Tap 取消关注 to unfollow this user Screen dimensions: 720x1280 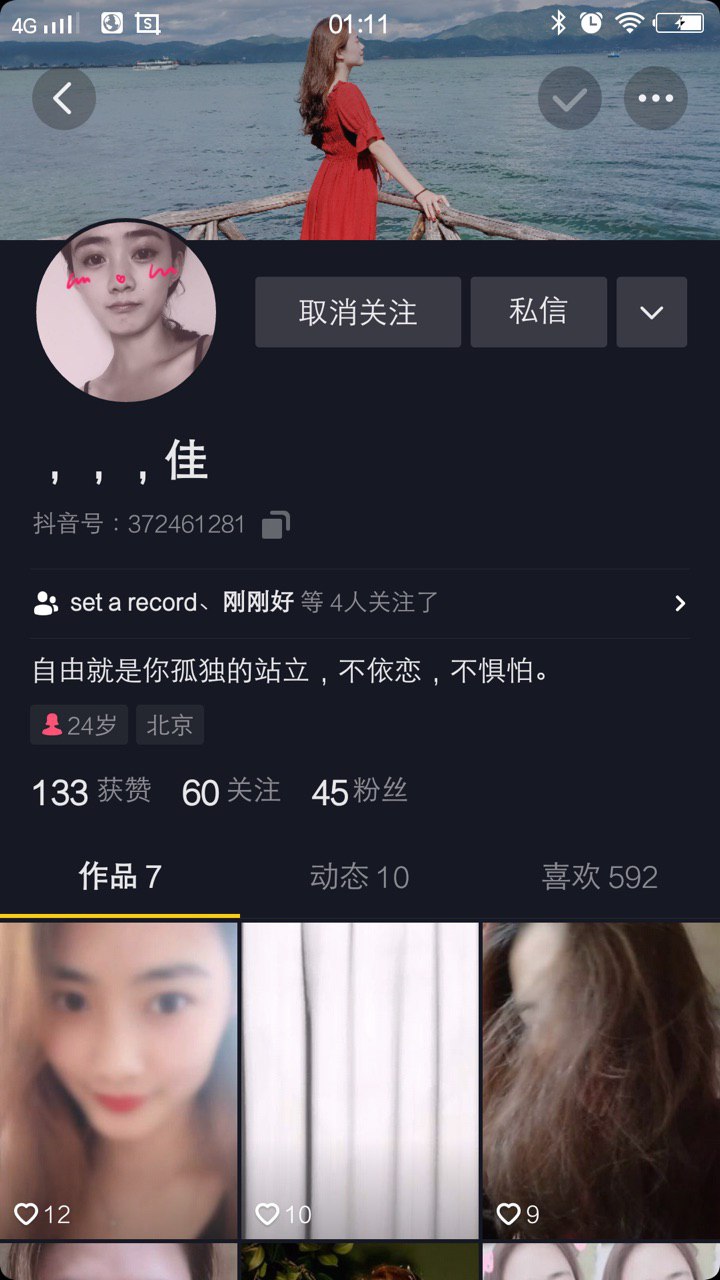click(x=358, y=312)
